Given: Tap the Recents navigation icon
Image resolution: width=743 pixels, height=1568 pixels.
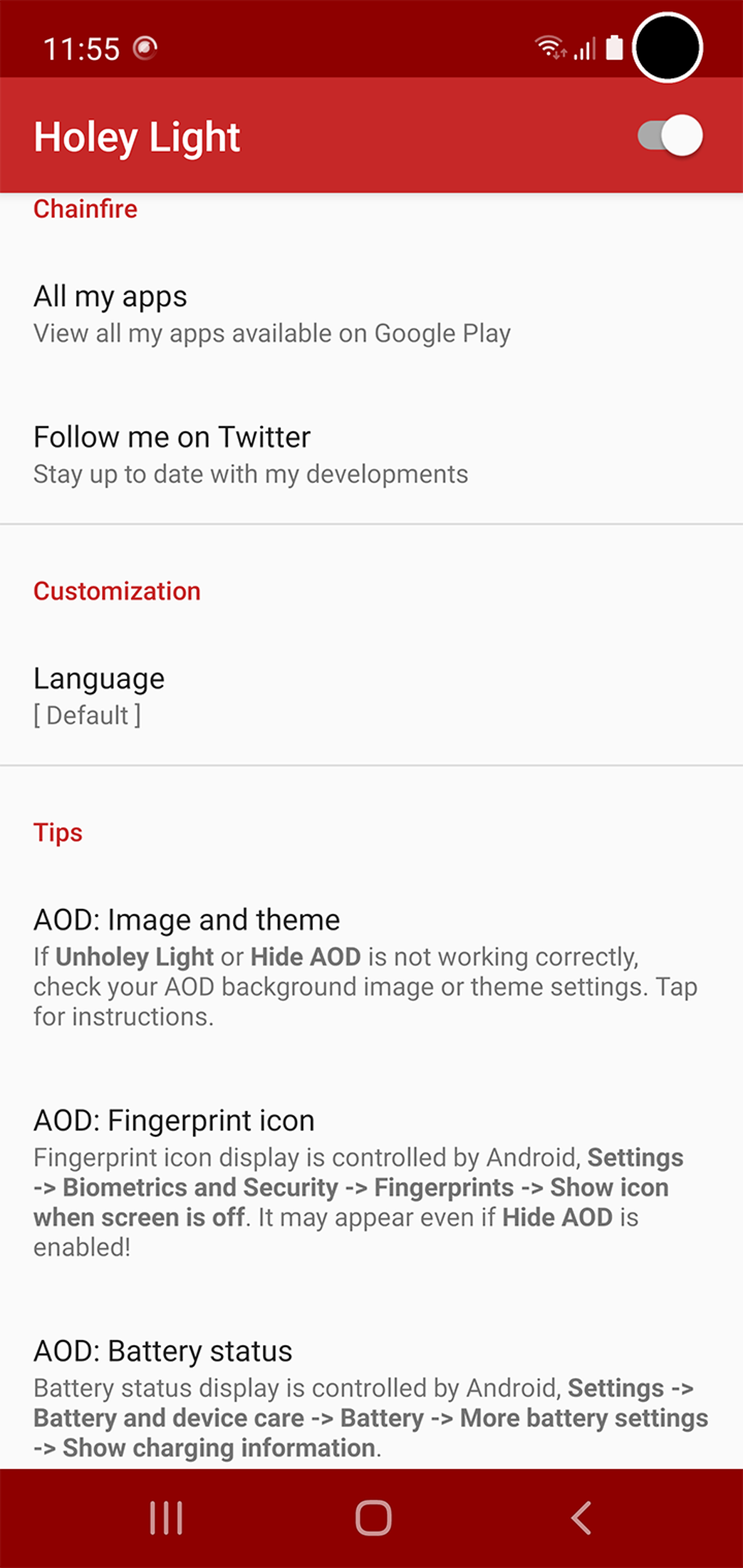Looking at the screenshot, I should [x=166, y=1518].
